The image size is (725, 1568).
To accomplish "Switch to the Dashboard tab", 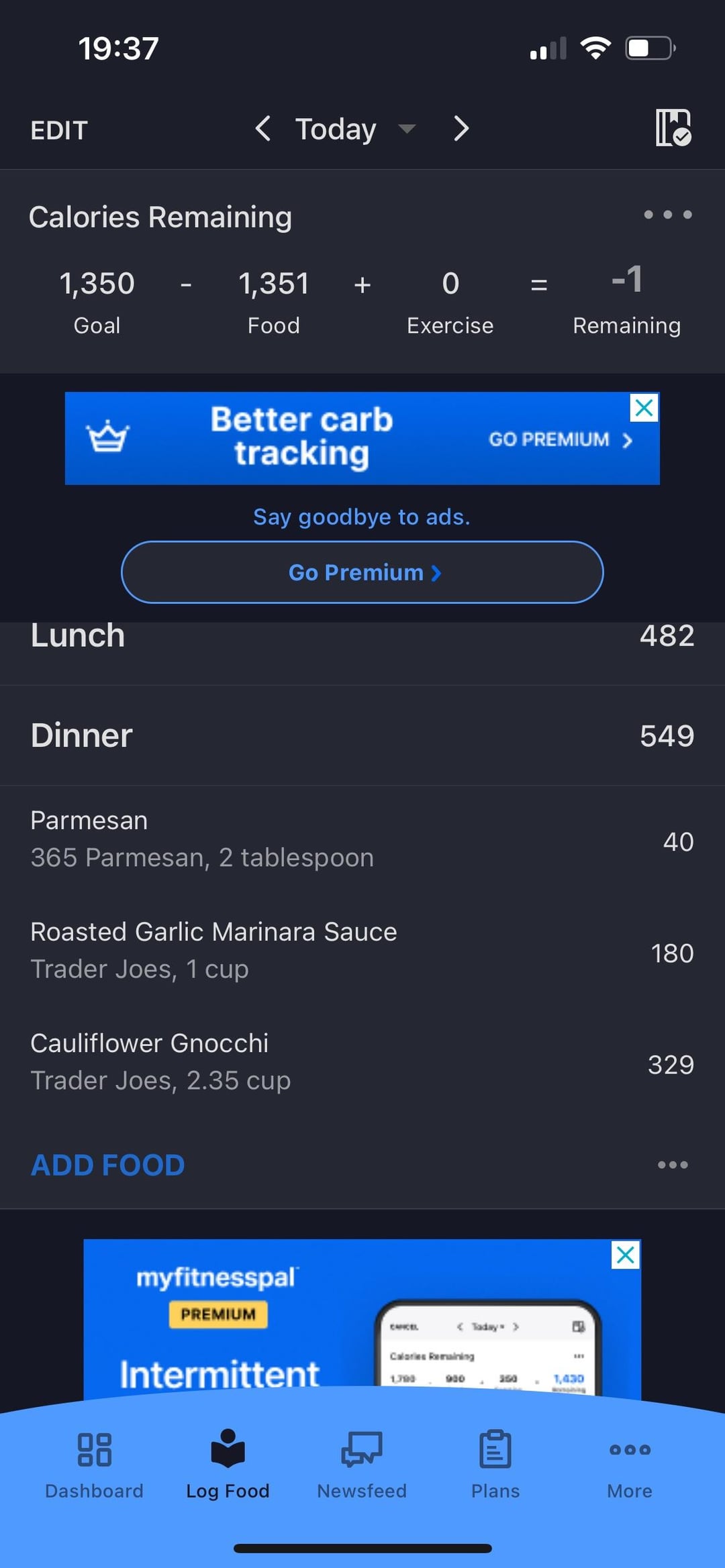I will 94,1464.
